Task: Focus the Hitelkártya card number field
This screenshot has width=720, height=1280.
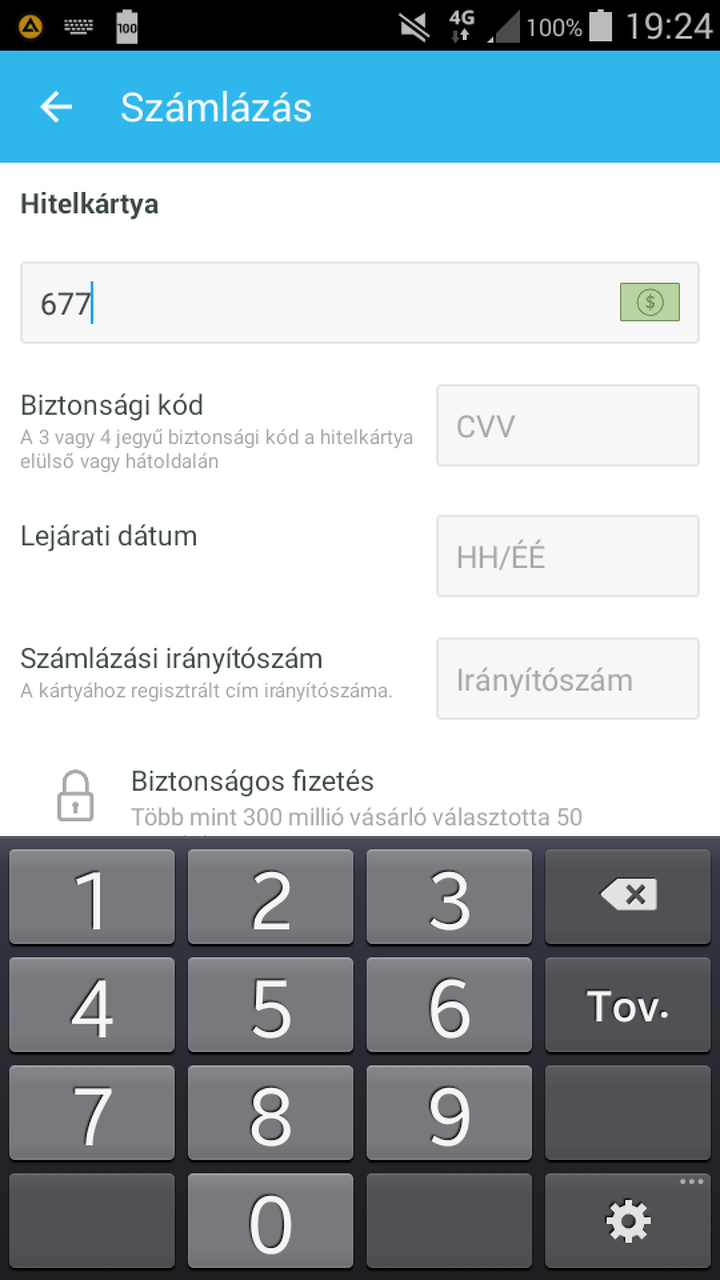Action: point(320,303)
